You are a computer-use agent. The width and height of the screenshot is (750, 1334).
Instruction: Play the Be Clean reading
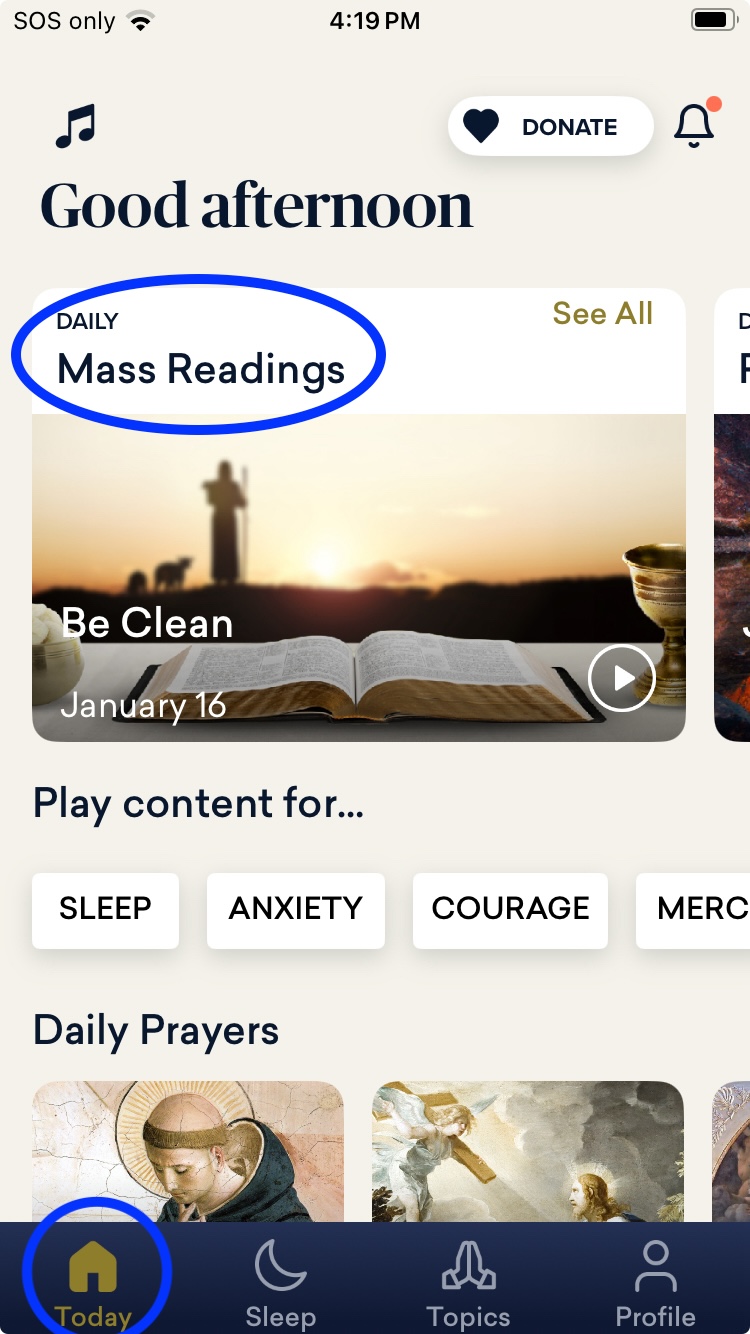coord(621,678)
